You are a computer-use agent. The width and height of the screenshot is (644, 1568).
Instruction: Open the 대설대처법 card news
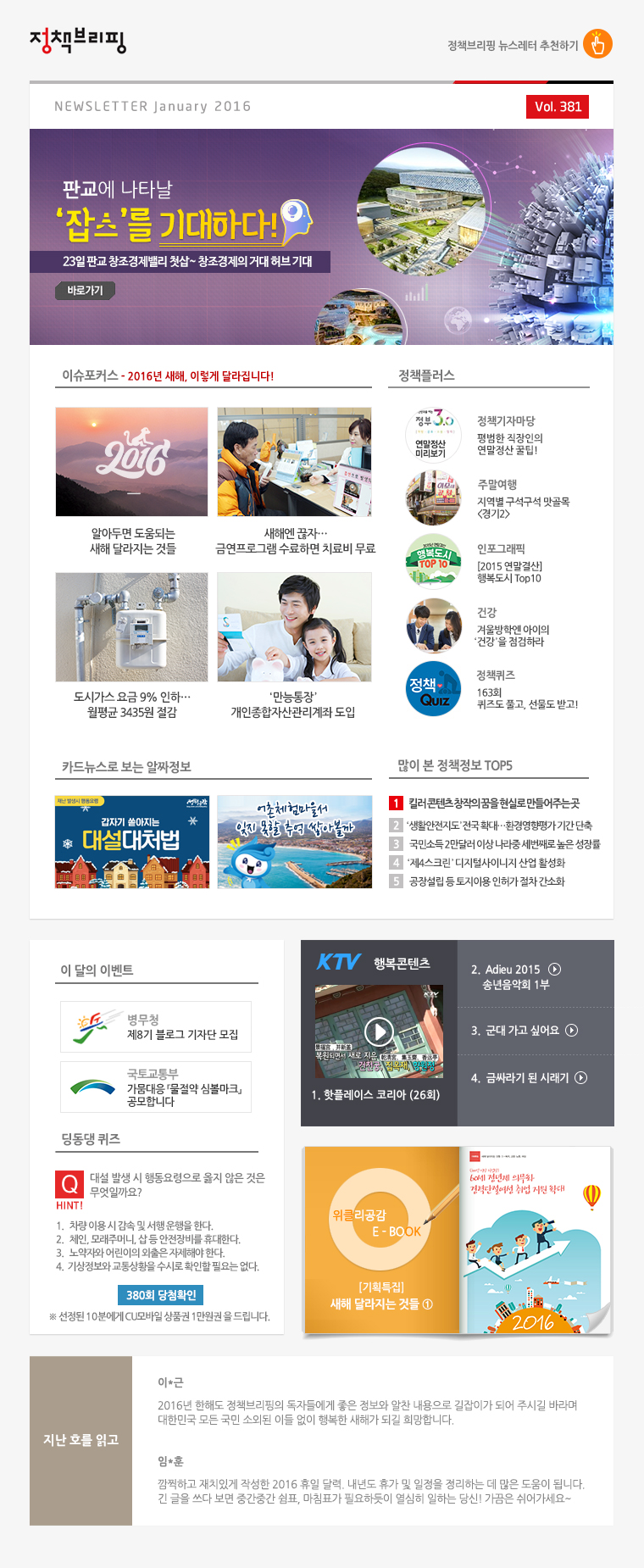coord(131,842)
